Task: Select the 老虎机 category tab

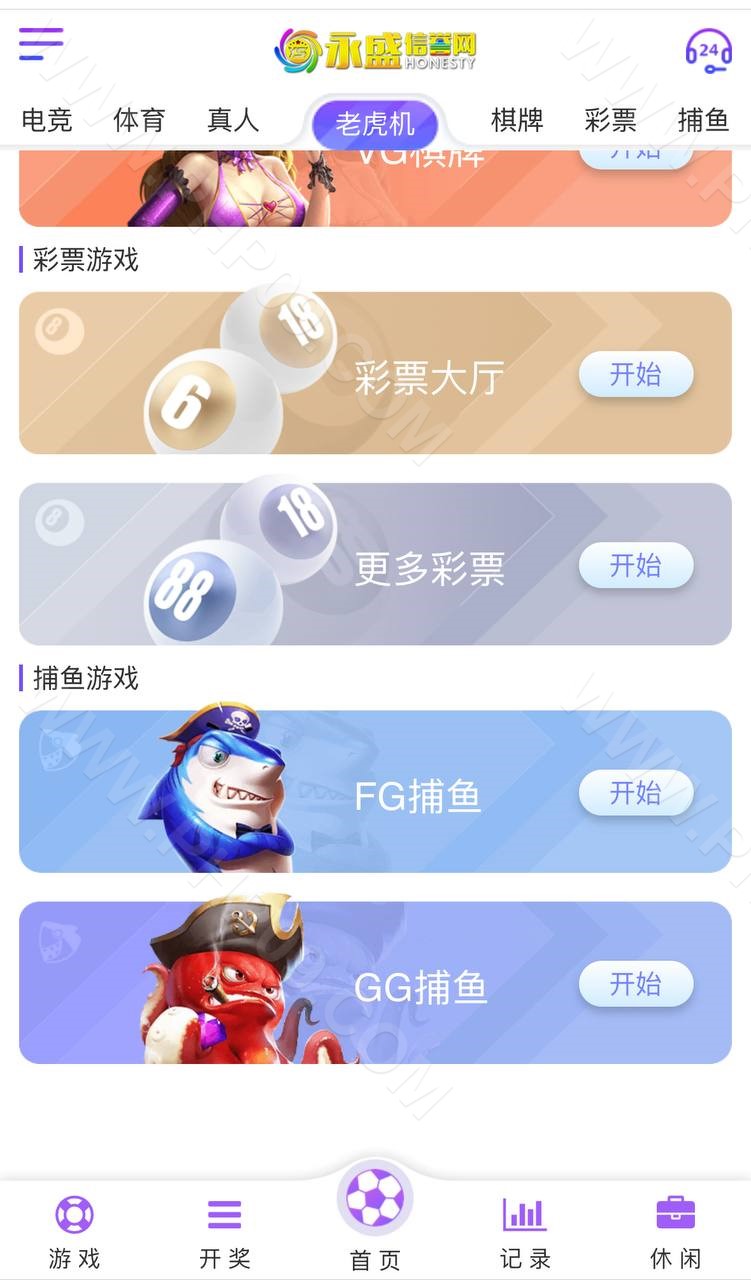Action: pos(375,124)
